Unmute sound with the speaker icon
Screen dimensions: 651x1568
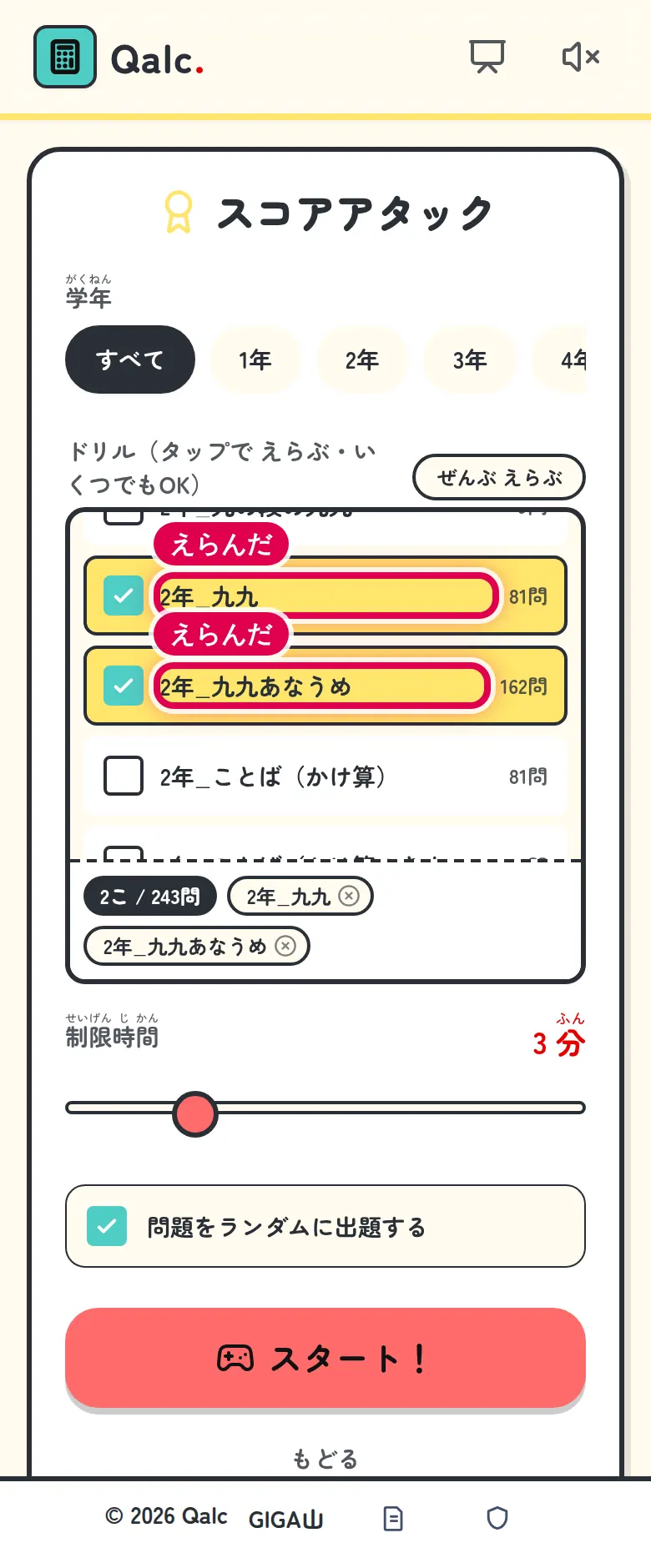coord(581,57)
